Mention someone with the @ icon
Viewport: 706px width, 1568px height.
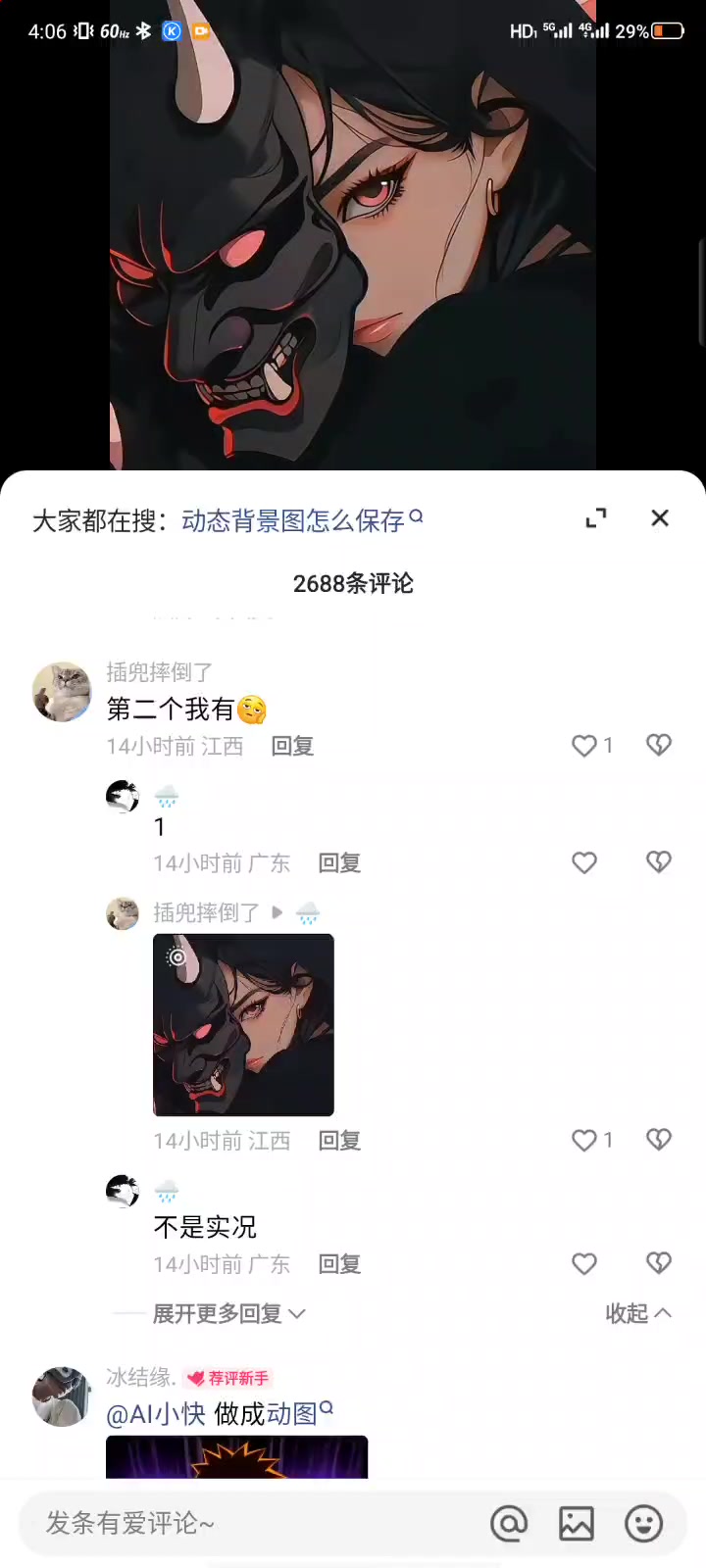509,1523
